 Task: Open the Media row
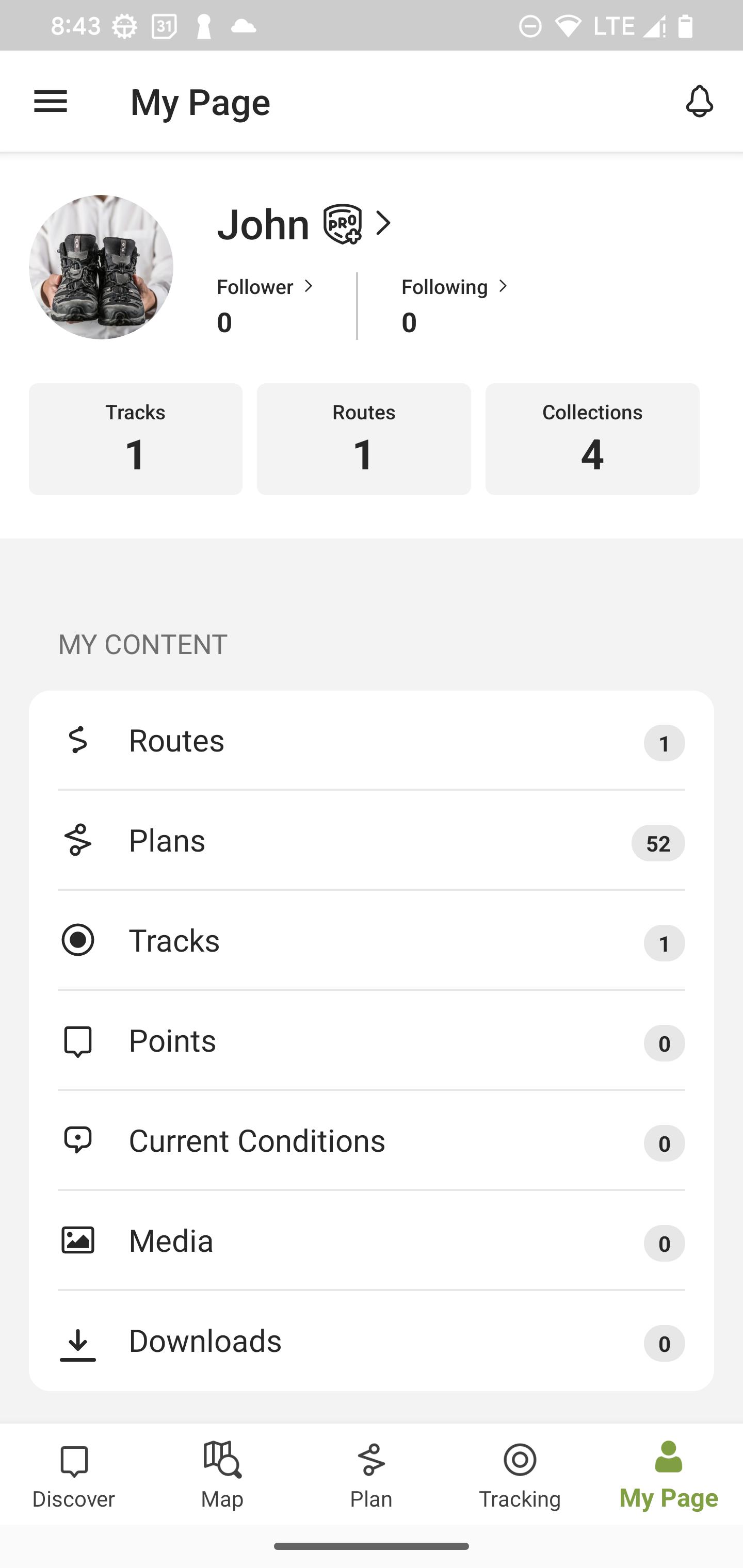tap(372, 1241)
